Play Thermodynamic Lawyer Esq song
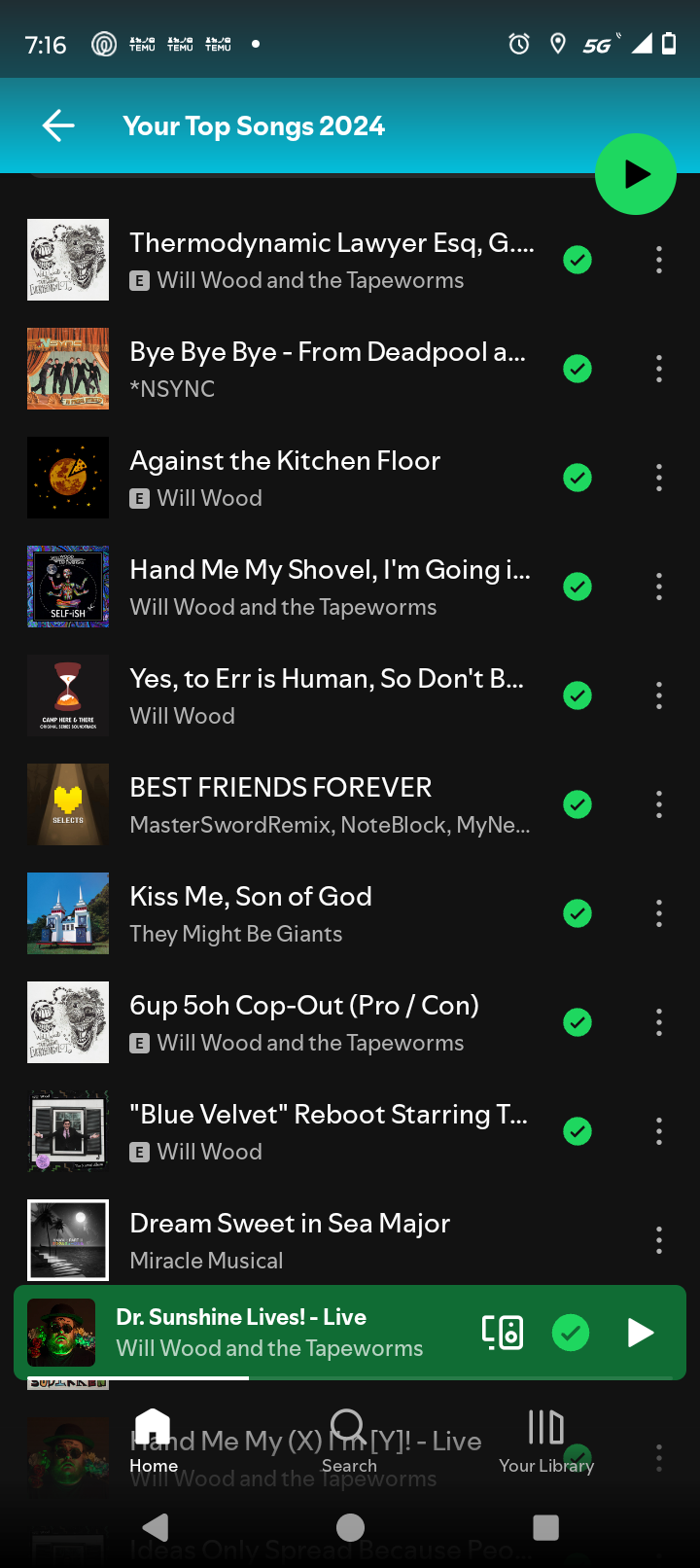Screen dimensions: 700x1568 click(x=331, y=260)
